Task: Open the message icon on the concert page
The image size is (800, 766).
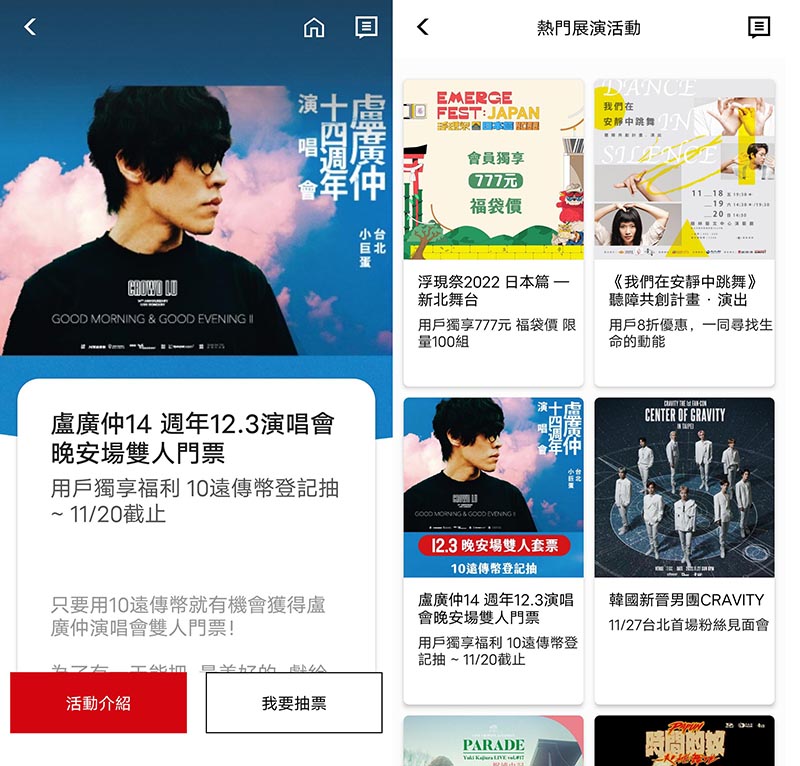Action: pyautogui.click(x=366, y=28)
